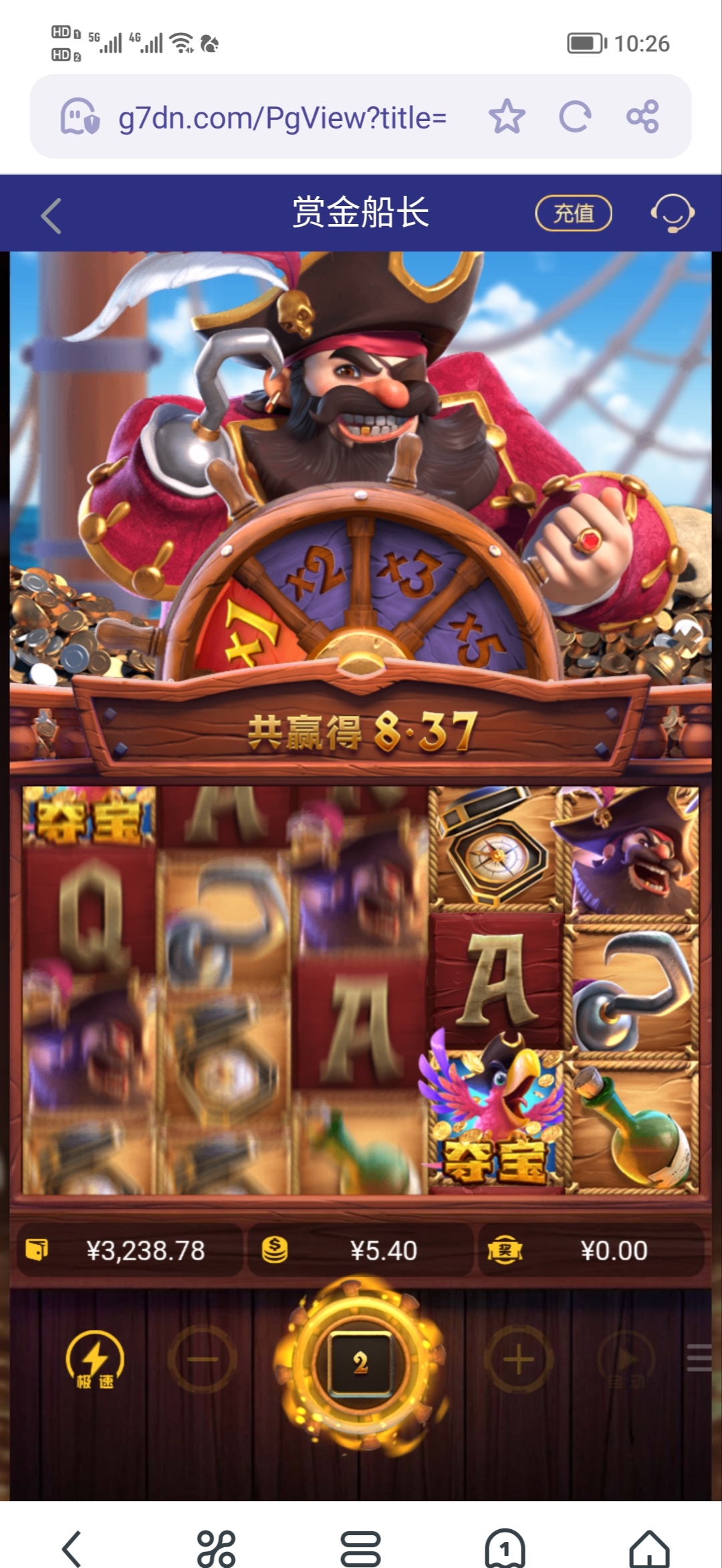Tap the golden spin button
This screenshot has width=722, height=1568.
coord(360,1362)
